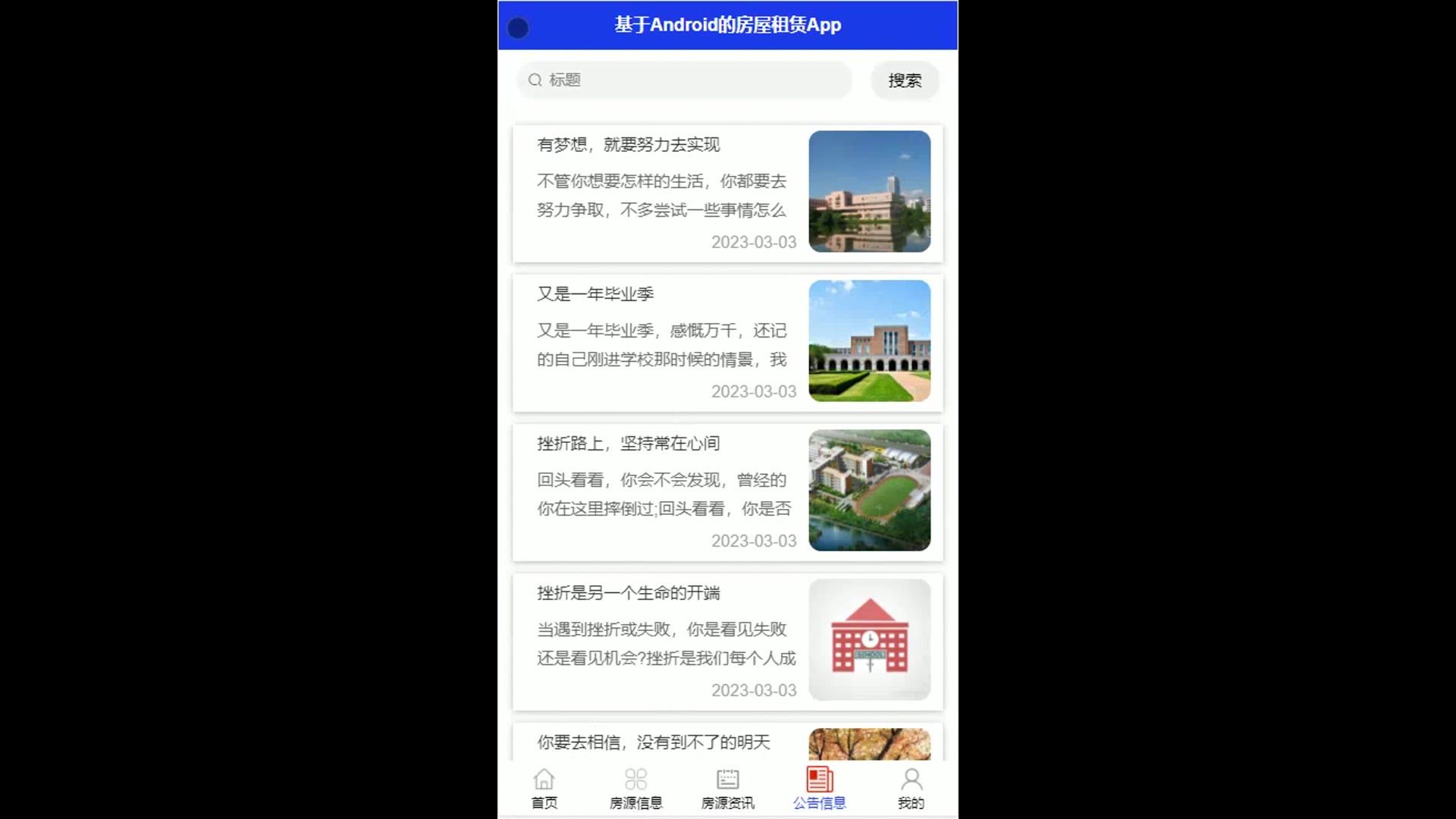Open the announcement 你要去相信，没有到不了的明天
The width and height of the screenshot is (1456, 819).
click(726, 743)
